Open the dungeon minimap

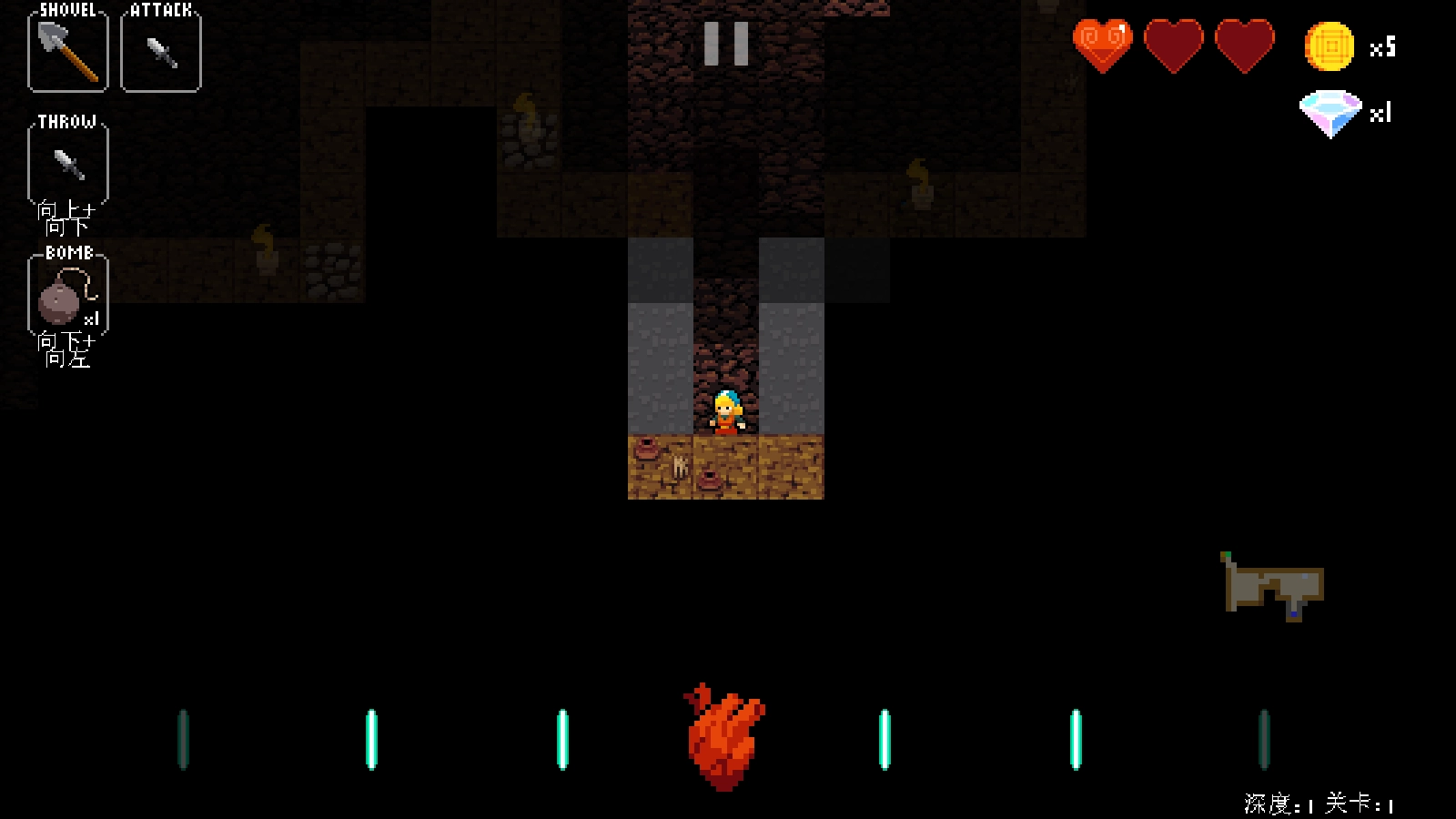tap(1272, 587)
